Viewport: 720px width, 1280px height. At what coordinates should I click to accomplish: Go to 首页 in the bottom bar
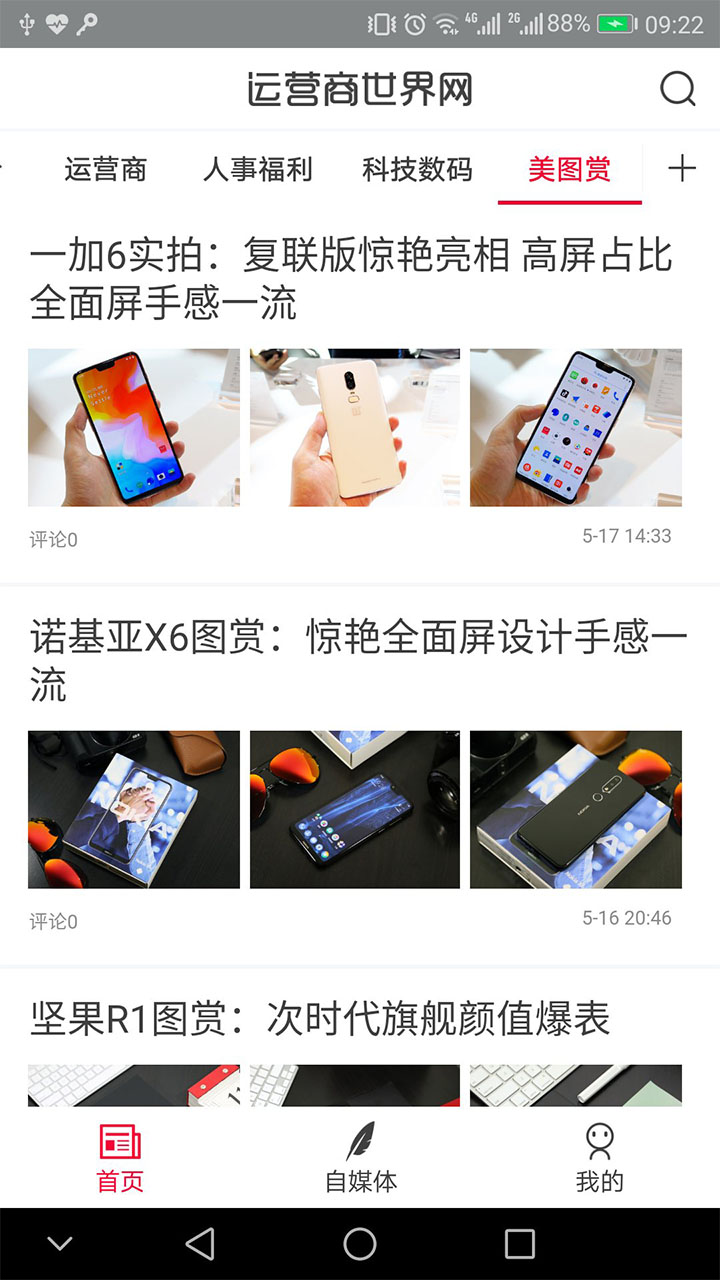[120, 1157]
